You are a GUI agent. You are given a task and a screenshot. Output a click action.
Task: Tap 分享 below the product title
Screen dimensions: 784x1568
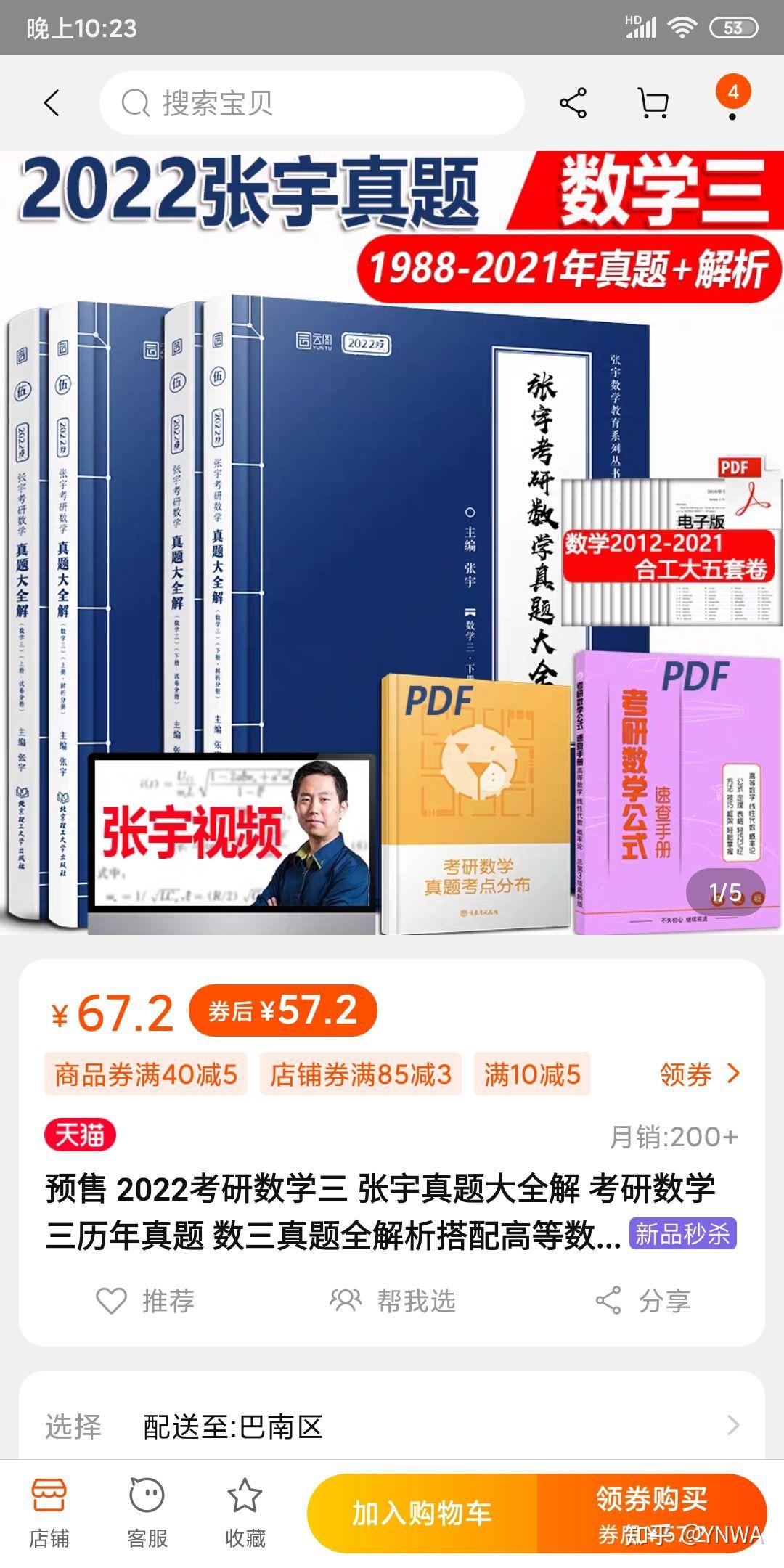tap(642, 1300)
